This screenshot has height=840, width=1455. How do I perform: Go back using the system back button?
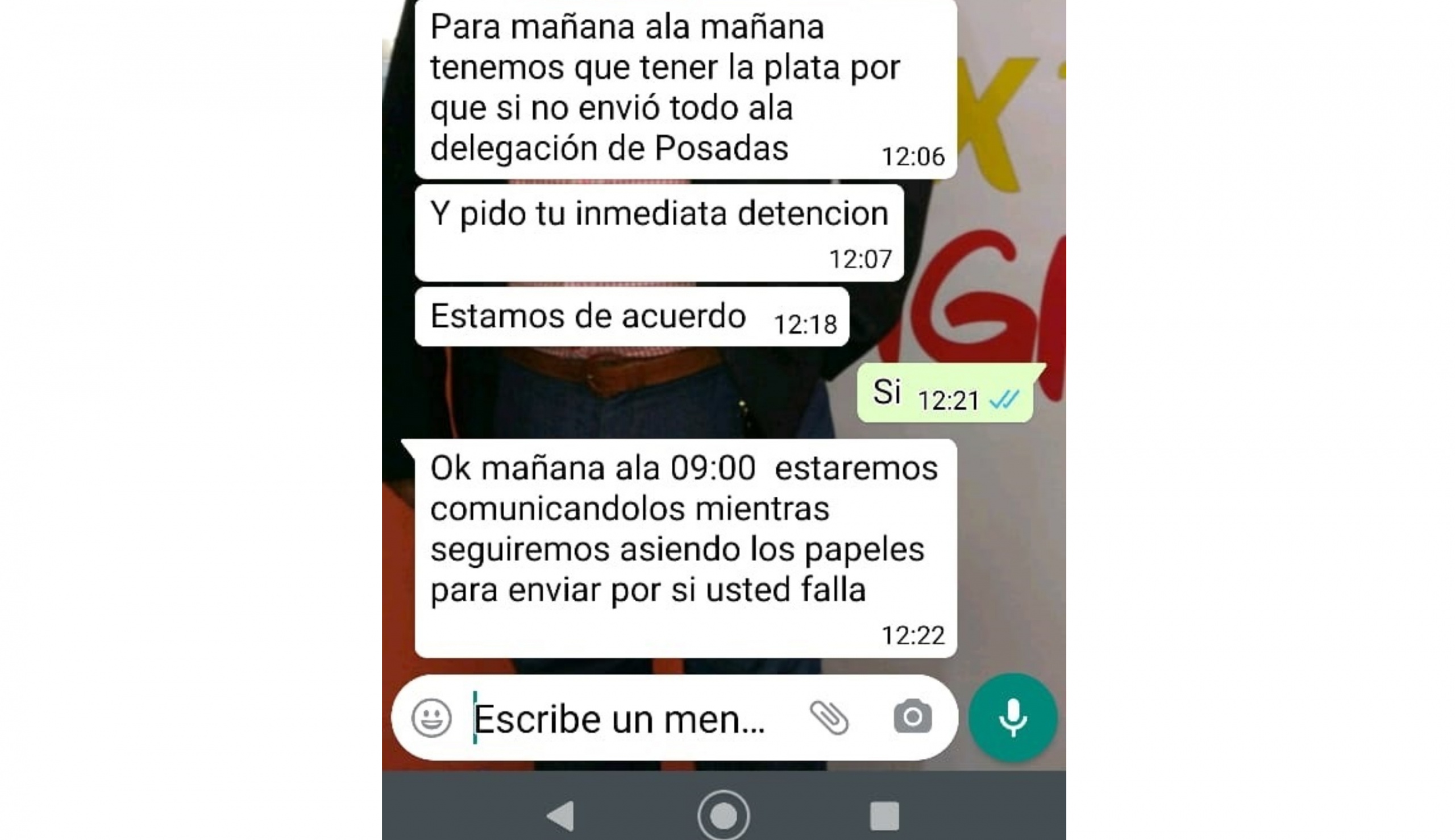tap(561, 816)
